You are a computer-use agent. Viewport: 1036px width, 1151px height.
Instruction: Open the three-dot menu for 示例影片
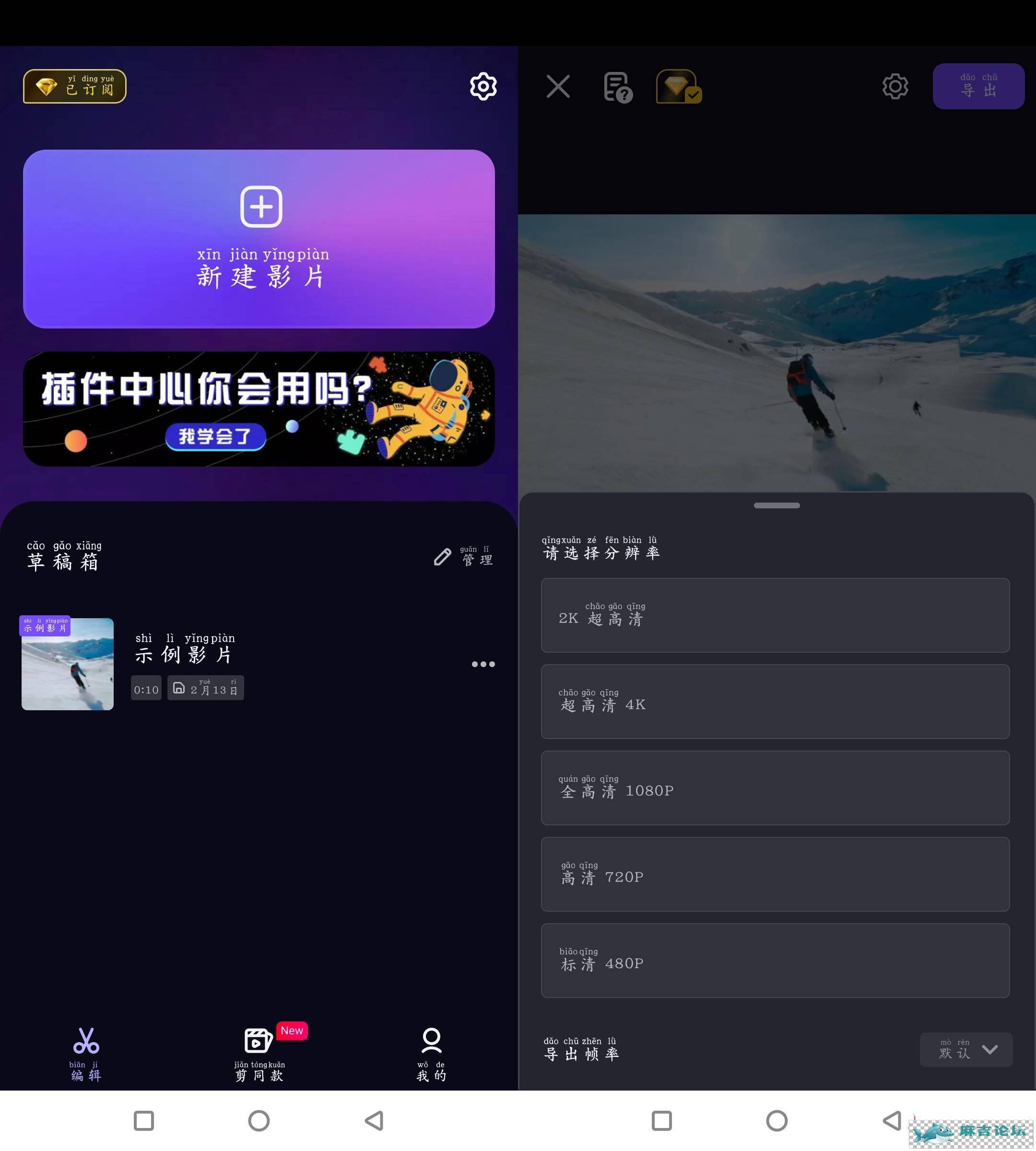pyautogui.click(x=483, y=664)
